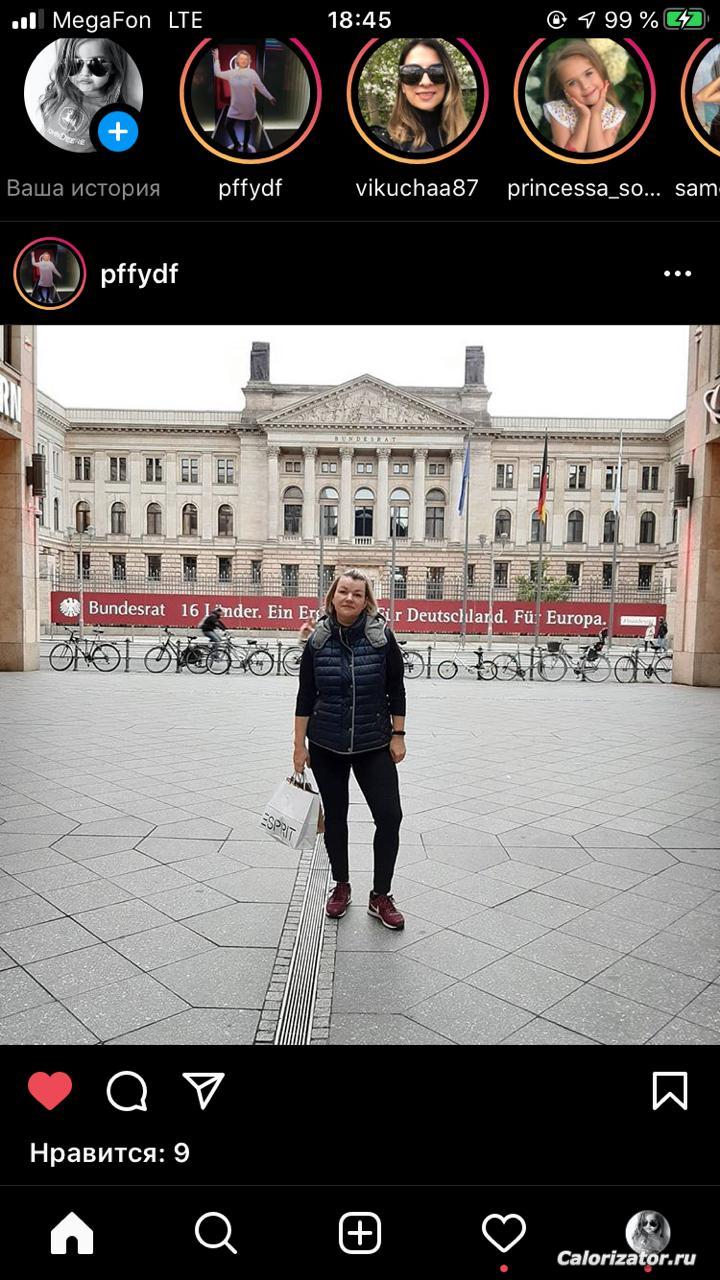
Task: Open the princessa_so story
Action: (x=585, y=98)
